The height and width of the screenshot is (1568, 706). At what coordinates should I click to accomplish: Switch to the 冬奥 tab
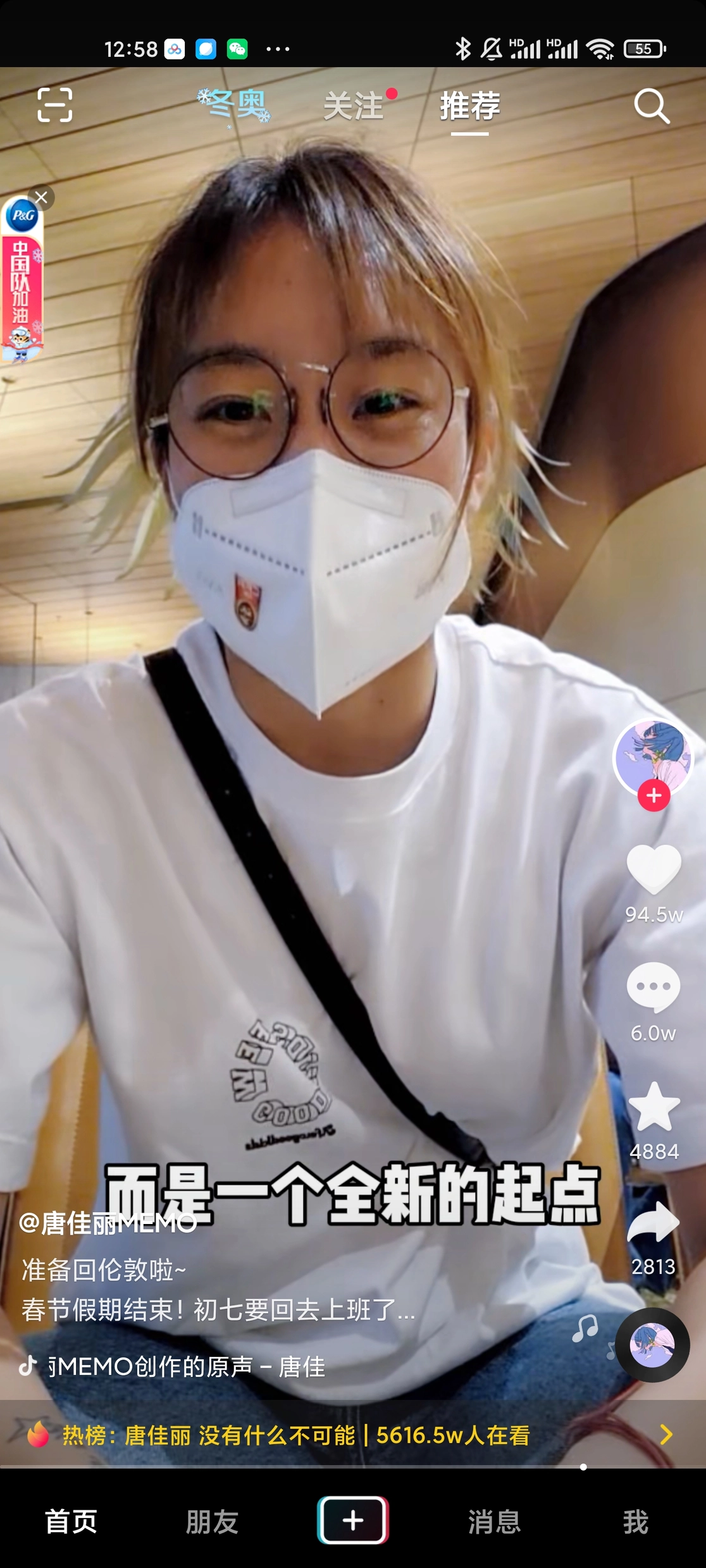(234, 105)
